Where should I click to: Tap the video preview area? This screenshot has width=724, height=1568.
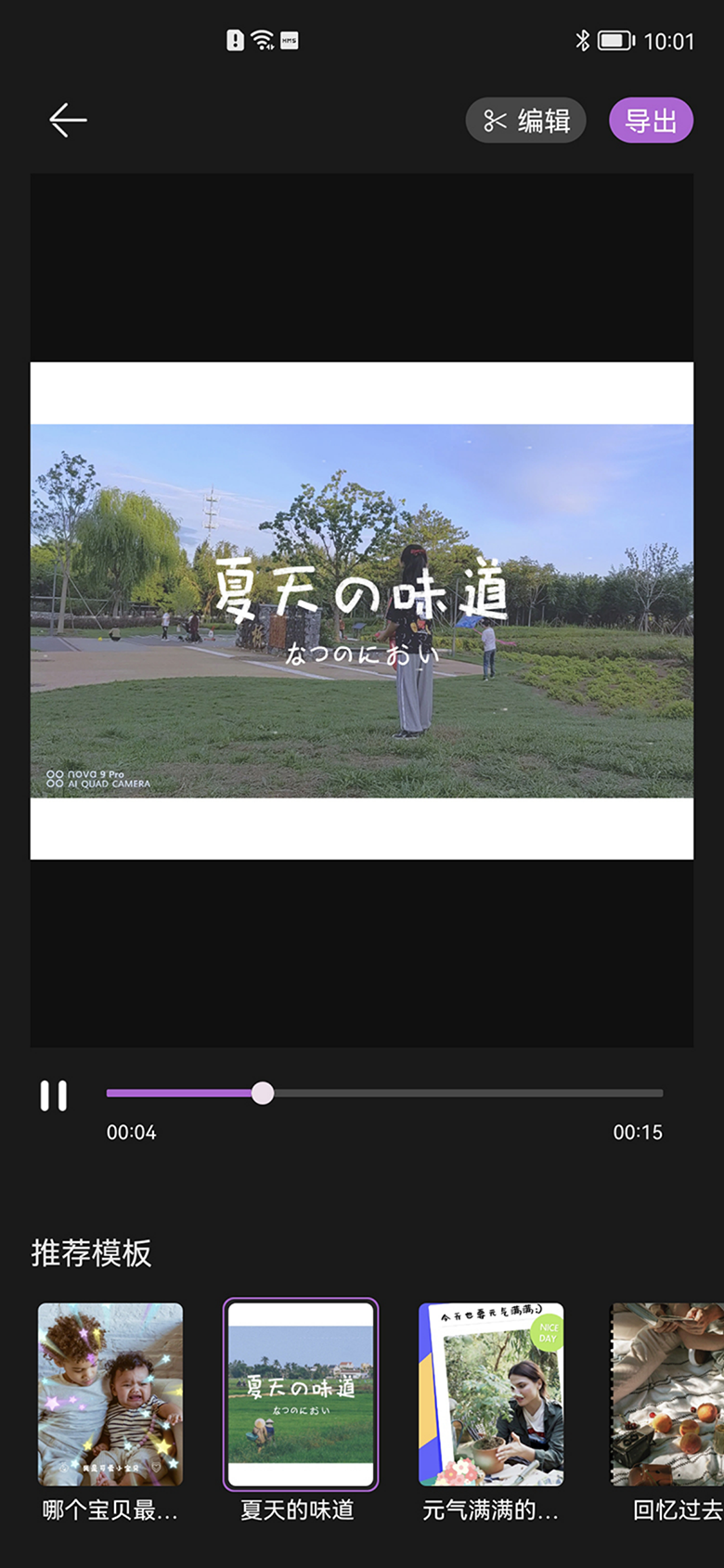(x=362, y=610)
